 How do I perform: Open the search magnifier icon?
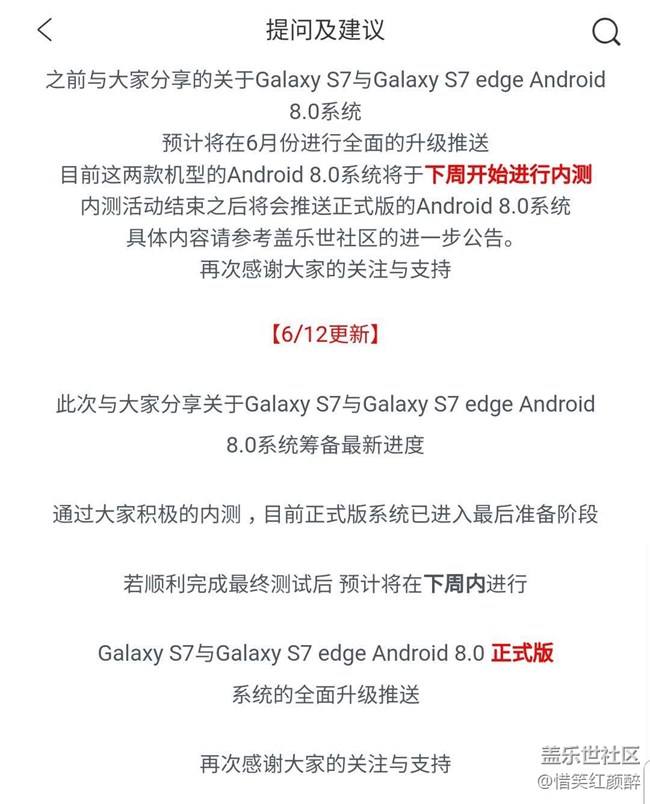point(606,32)
